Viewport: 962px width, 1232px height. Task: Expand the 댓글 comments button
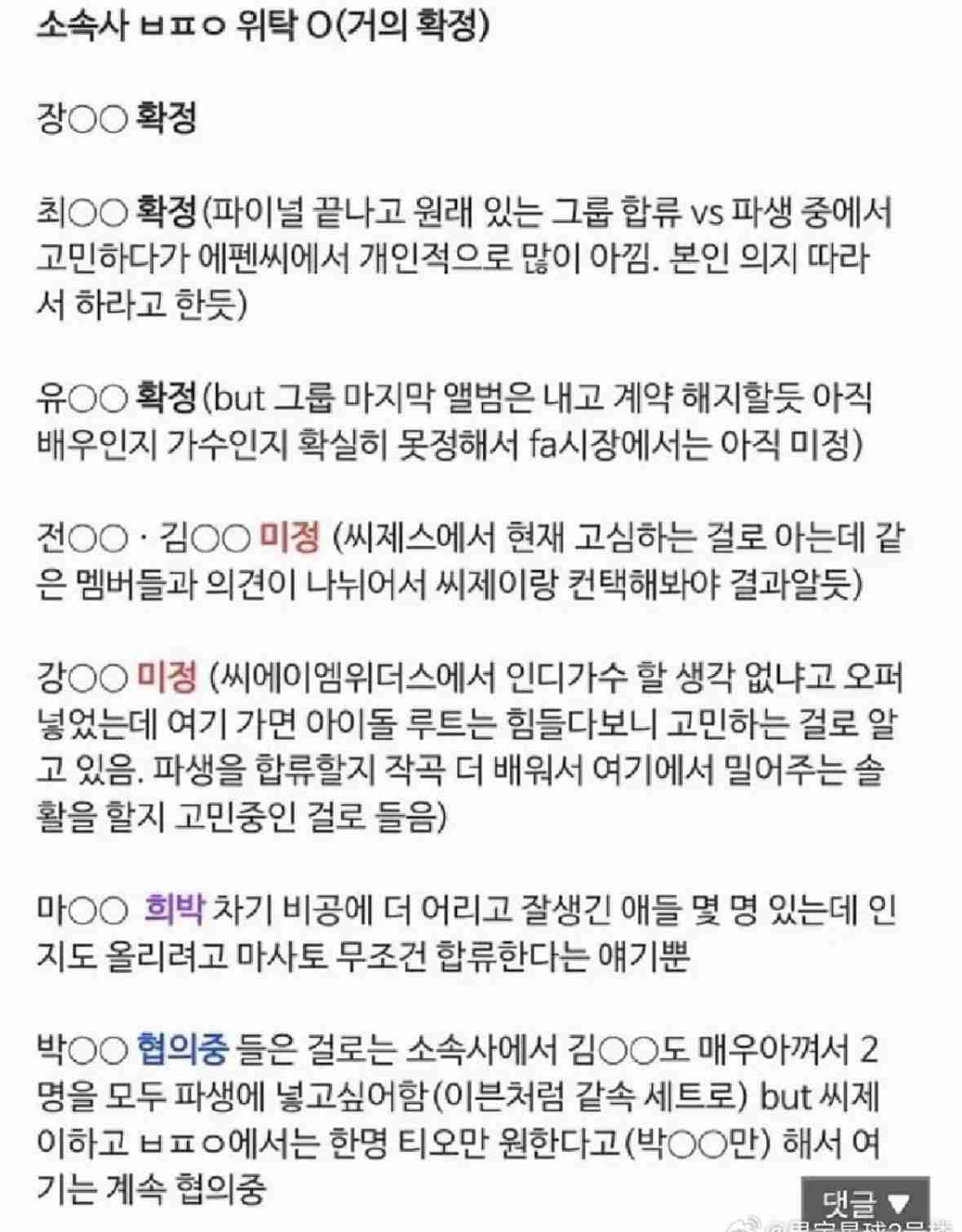866,1203
